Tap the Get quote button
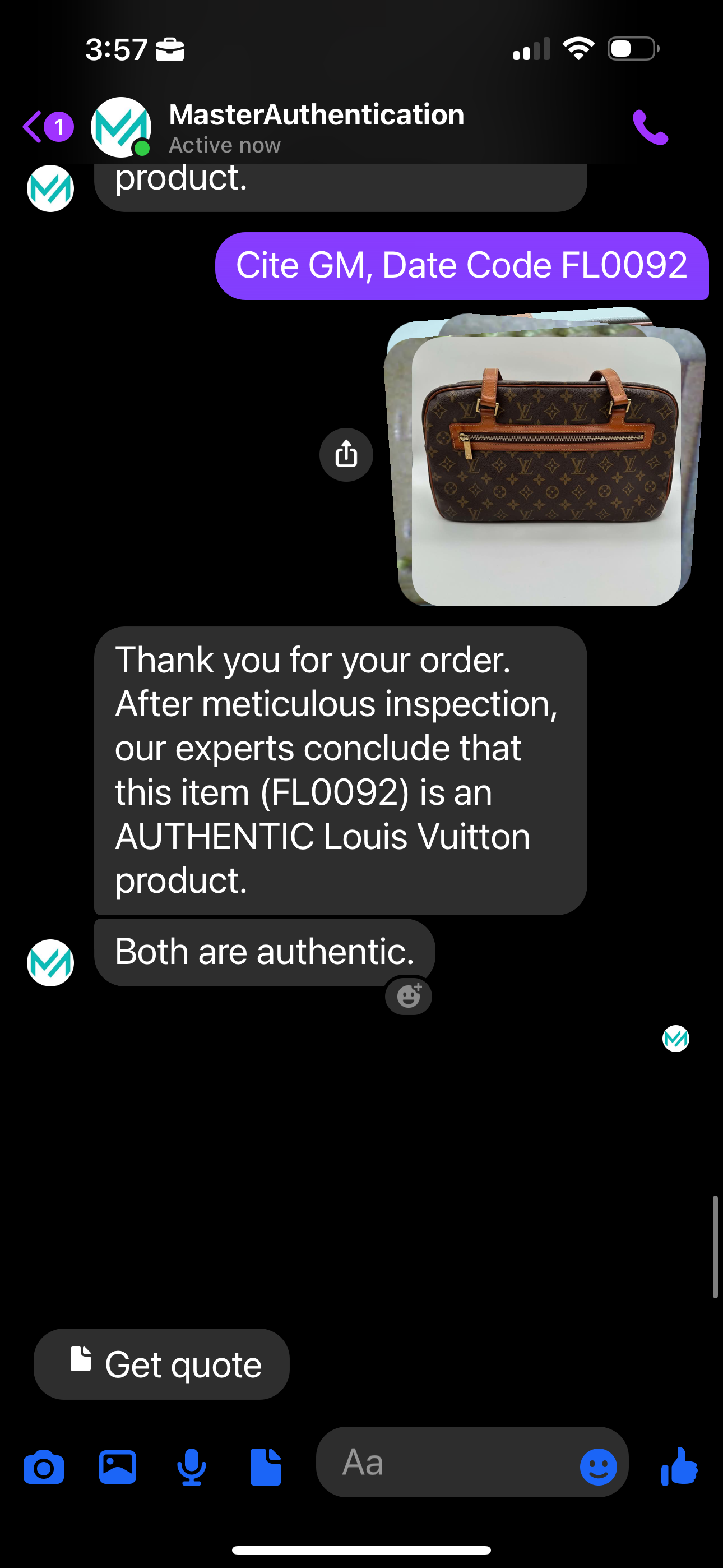Screen dimensions: 723x1568 pyautogui.click(x=161, y=1364)
